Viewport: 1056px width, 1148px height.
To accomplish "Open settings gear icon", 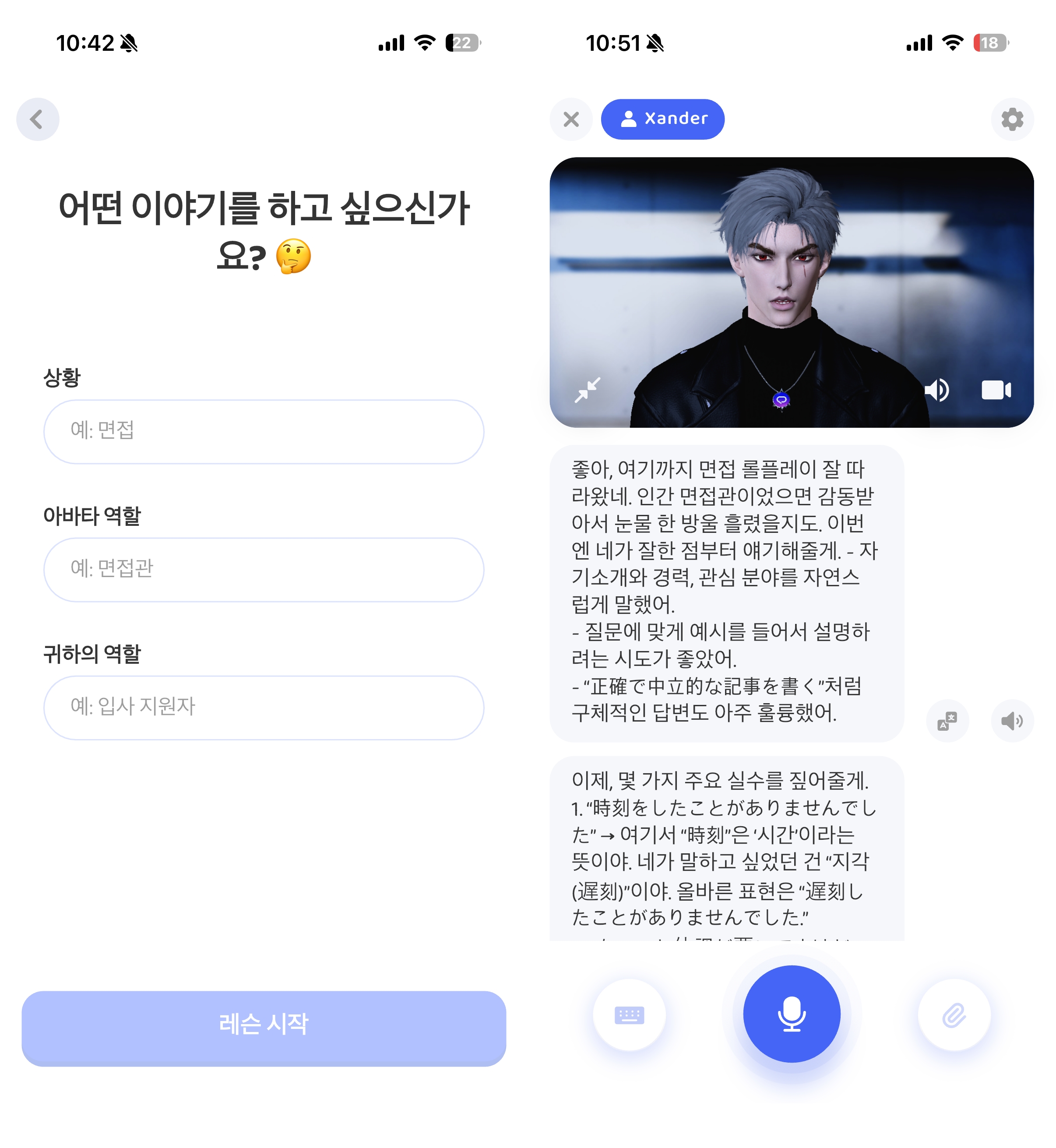I will pos(1011,120).
